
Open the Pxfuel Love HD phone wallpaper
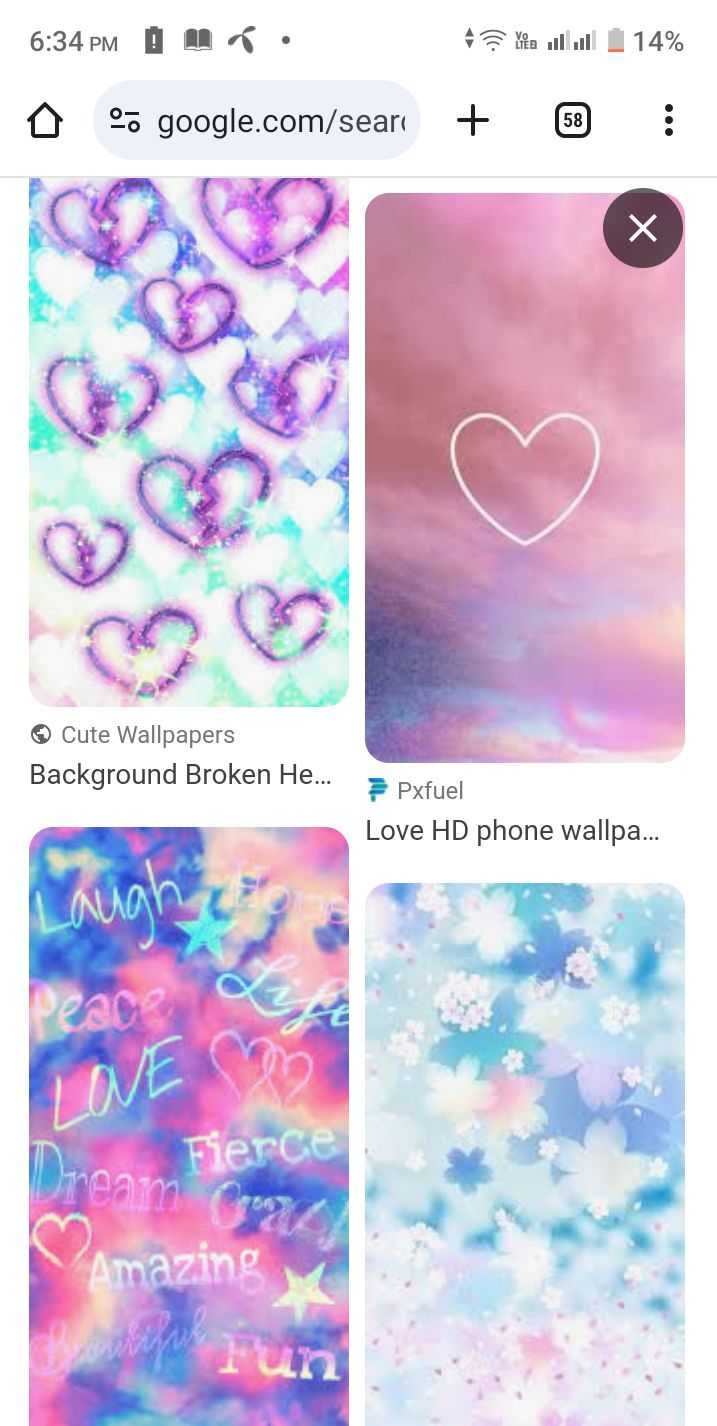tap(524, 477)
